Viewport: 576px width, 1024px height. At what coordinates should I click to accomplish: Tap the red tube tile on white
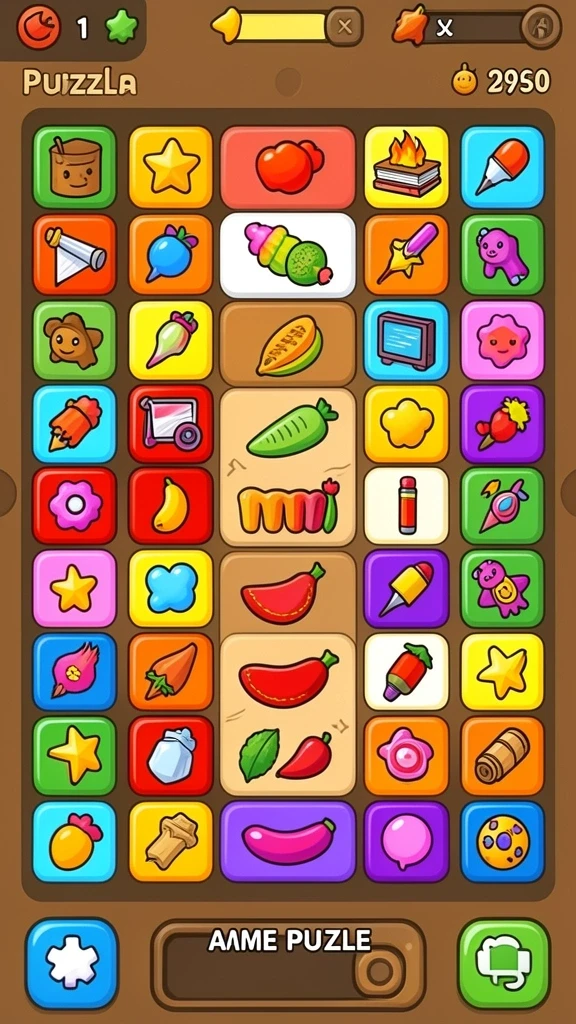point(406,507)
